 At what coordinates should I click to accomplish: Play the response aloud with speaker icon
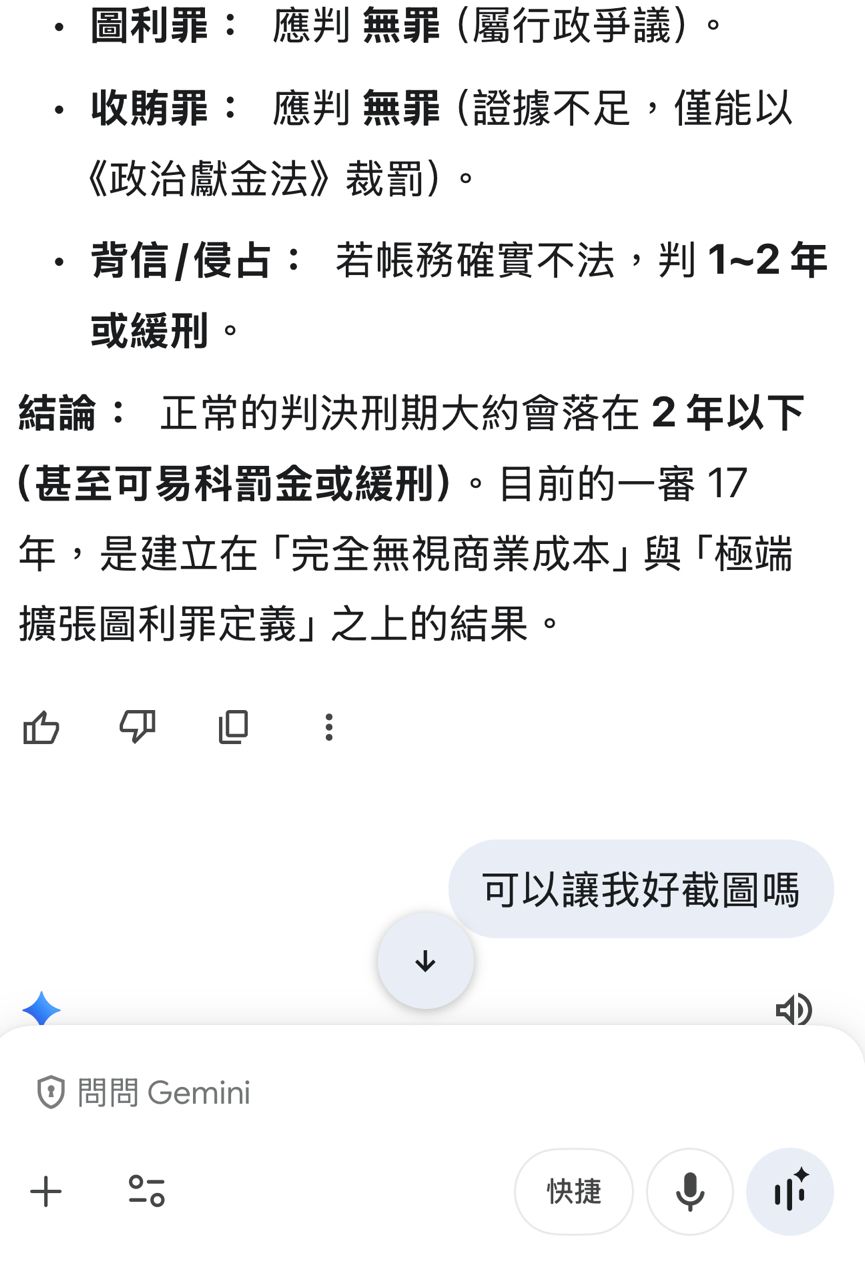click(x=793, y=1010)
